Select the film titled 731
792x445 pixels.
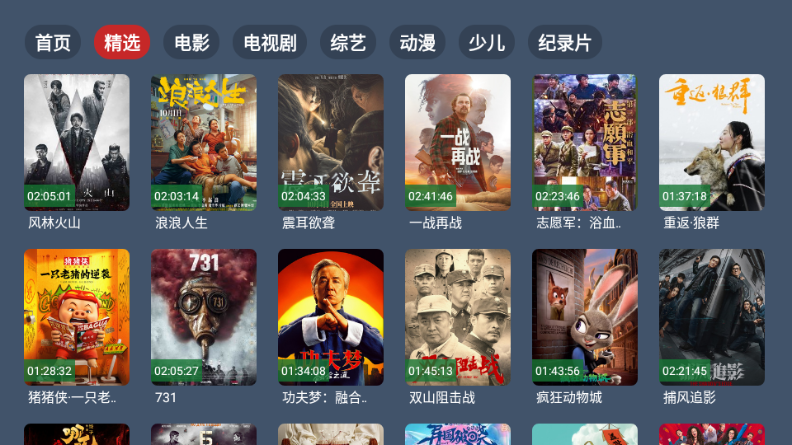click(x=204, y=317)
